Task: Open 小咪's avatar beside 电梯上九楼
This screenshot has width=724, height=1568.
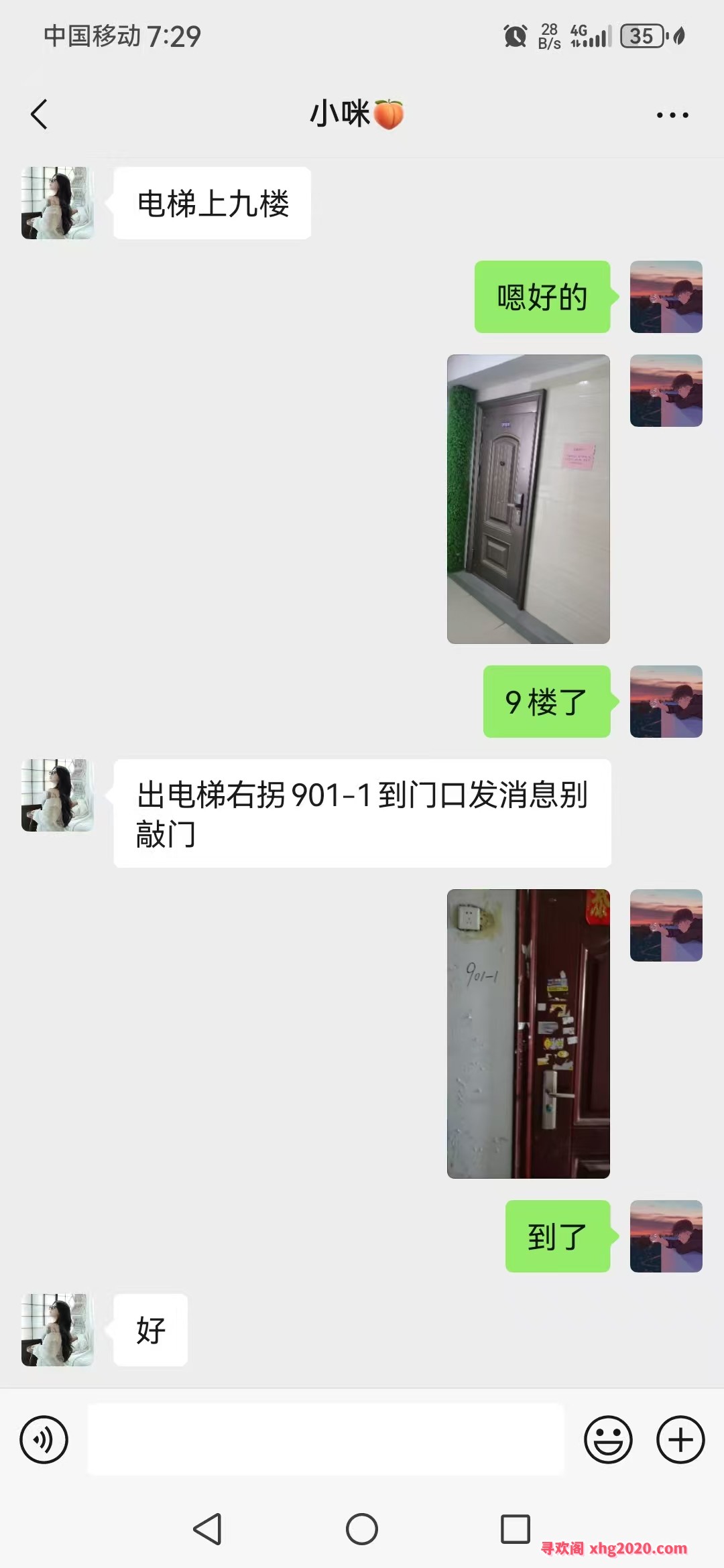Action: pyautogui.click(x=58, y=203)
